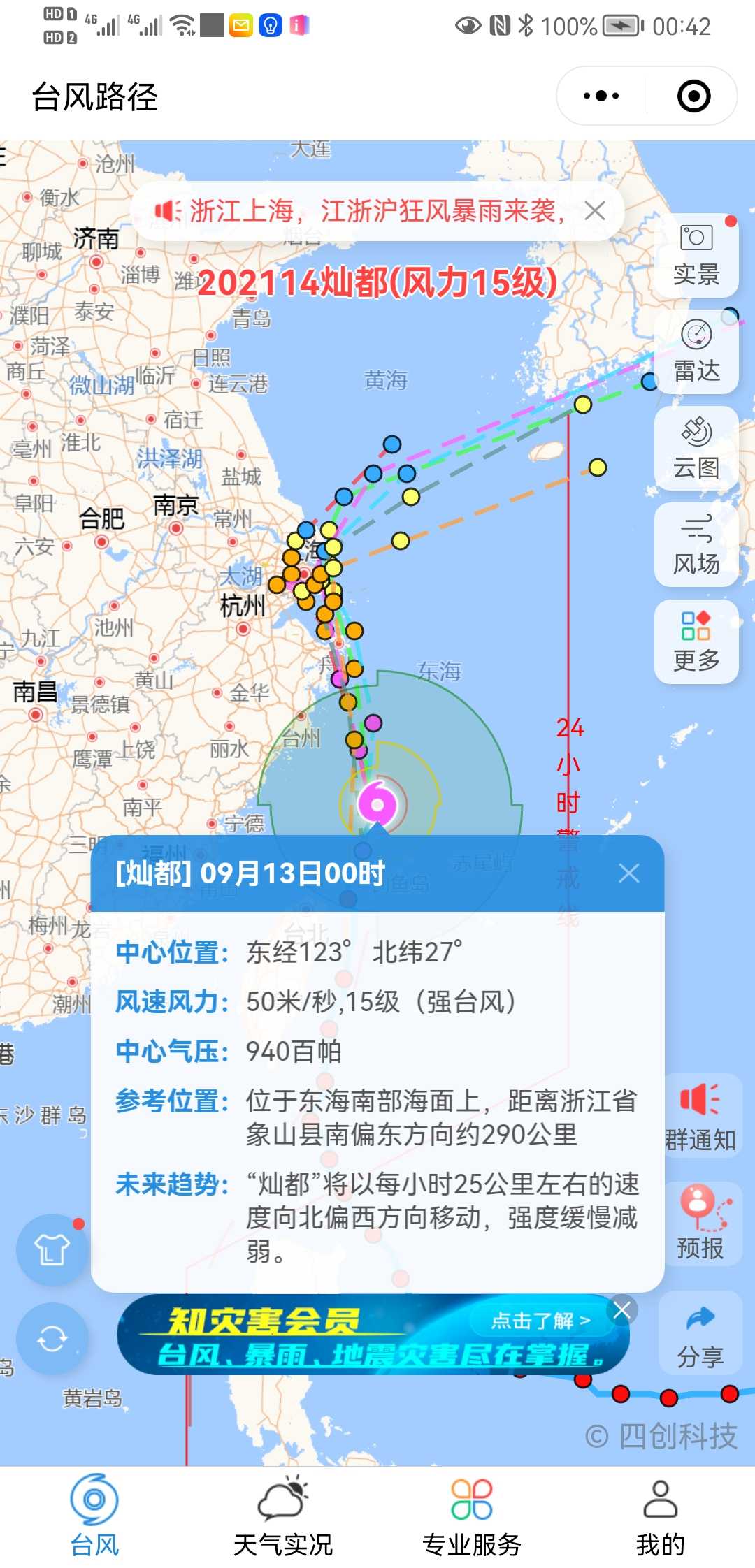Open the 预报 forecast button
The height and width of the screenshot is (1568, 755).
tap(700, 1224)
